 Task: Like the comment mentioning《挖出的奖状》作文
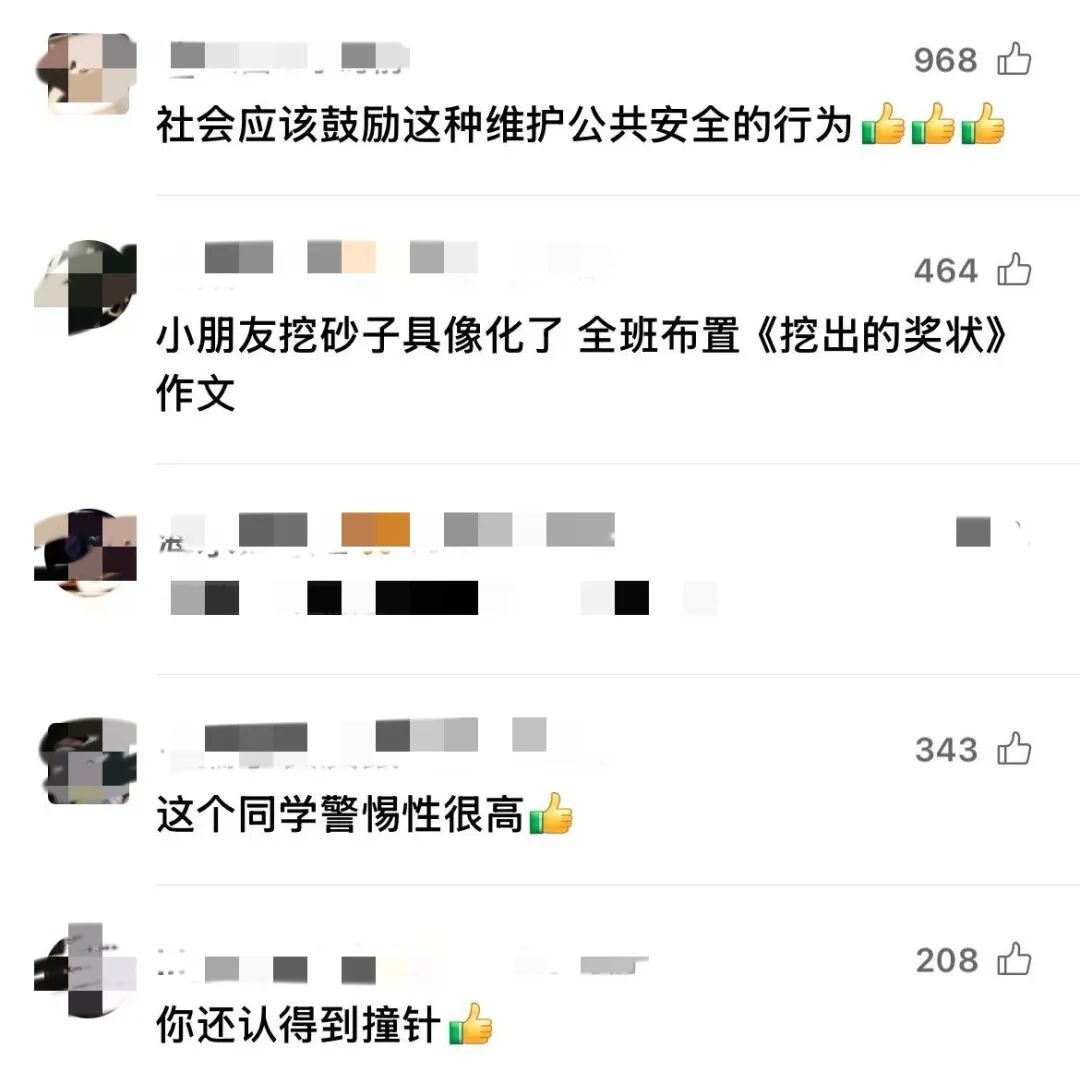(x=1014, y=270)
